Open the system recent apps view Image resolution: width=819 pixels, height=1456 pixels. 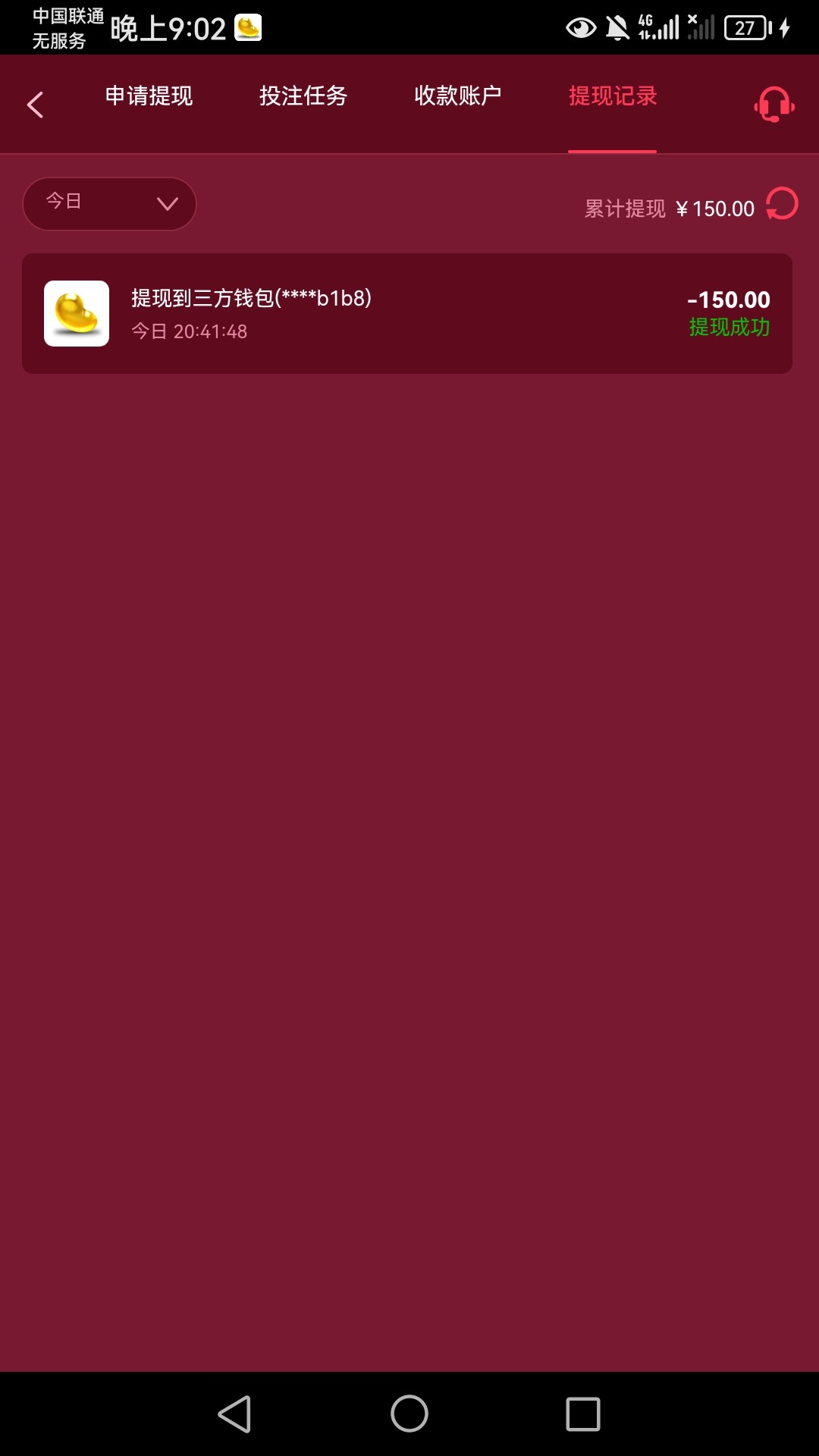(x=582, y=1414)
